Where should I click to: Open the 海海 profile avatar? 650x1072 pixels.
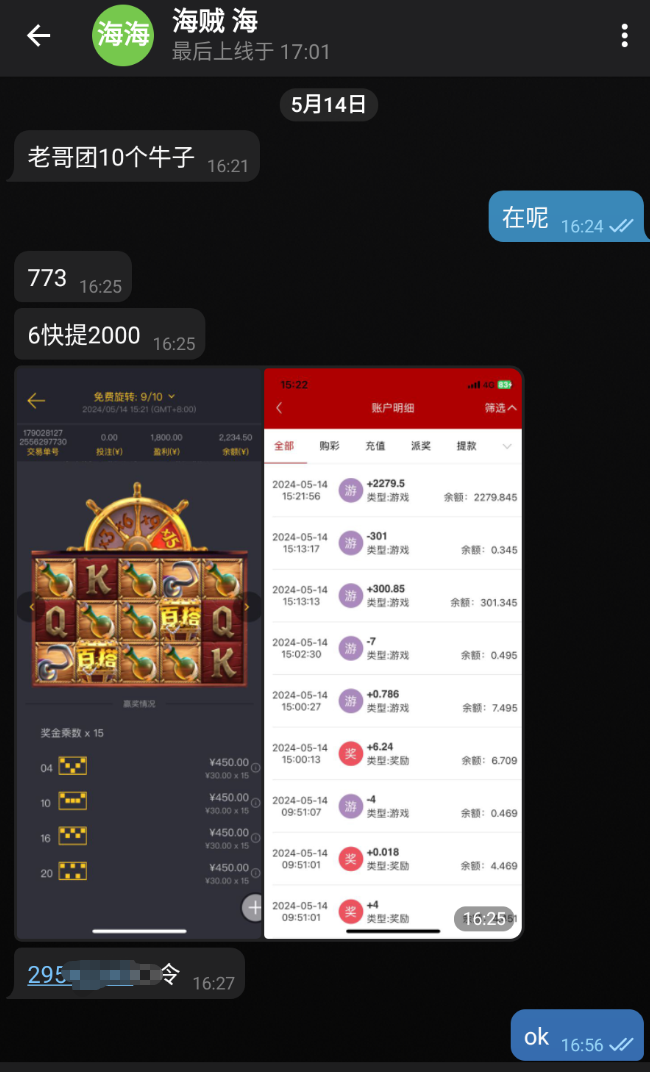[123, 36]
